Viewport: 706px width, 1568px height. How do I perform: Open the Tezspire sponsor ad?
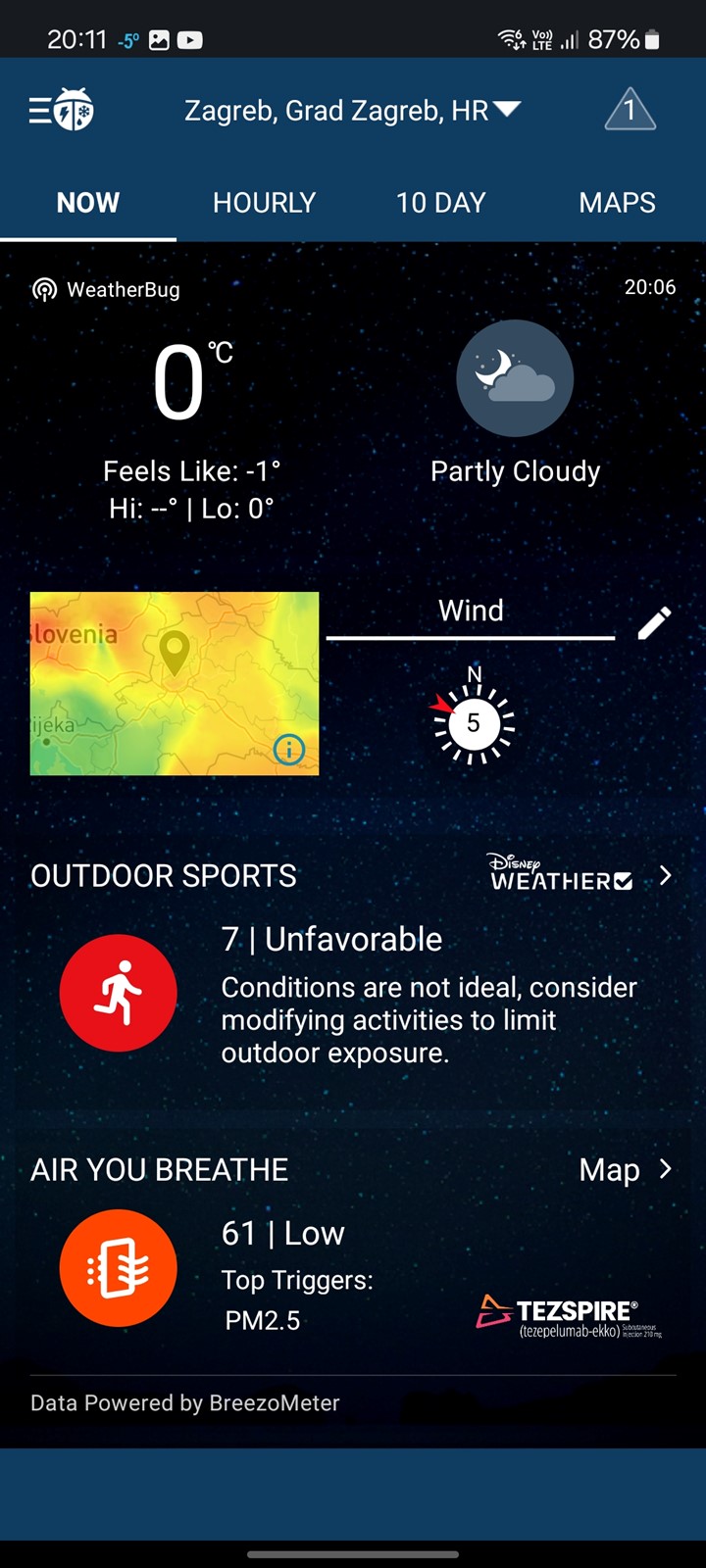[x=571, y=1317]
